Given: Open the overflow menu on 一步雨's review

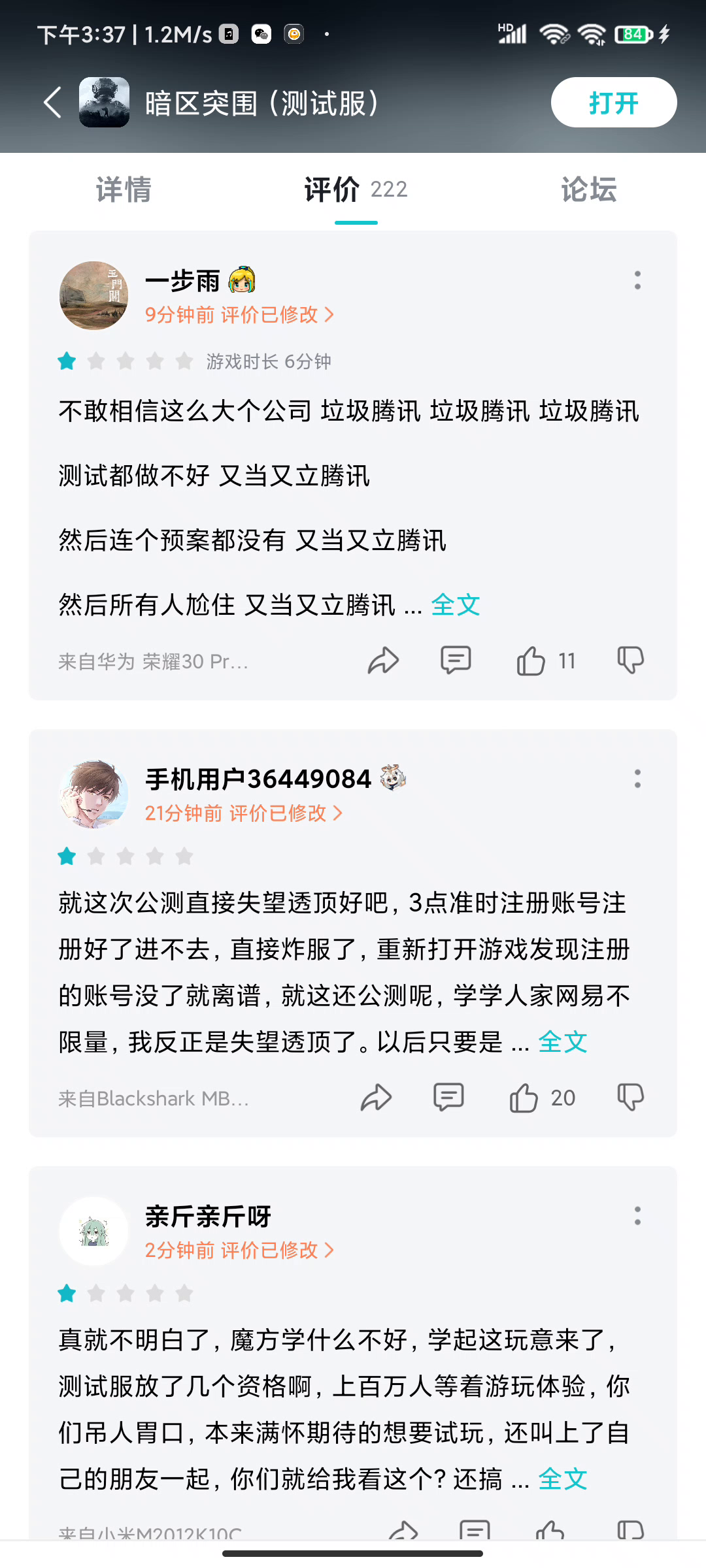Looking at the screenshot, I should click(x=637, y=280).
